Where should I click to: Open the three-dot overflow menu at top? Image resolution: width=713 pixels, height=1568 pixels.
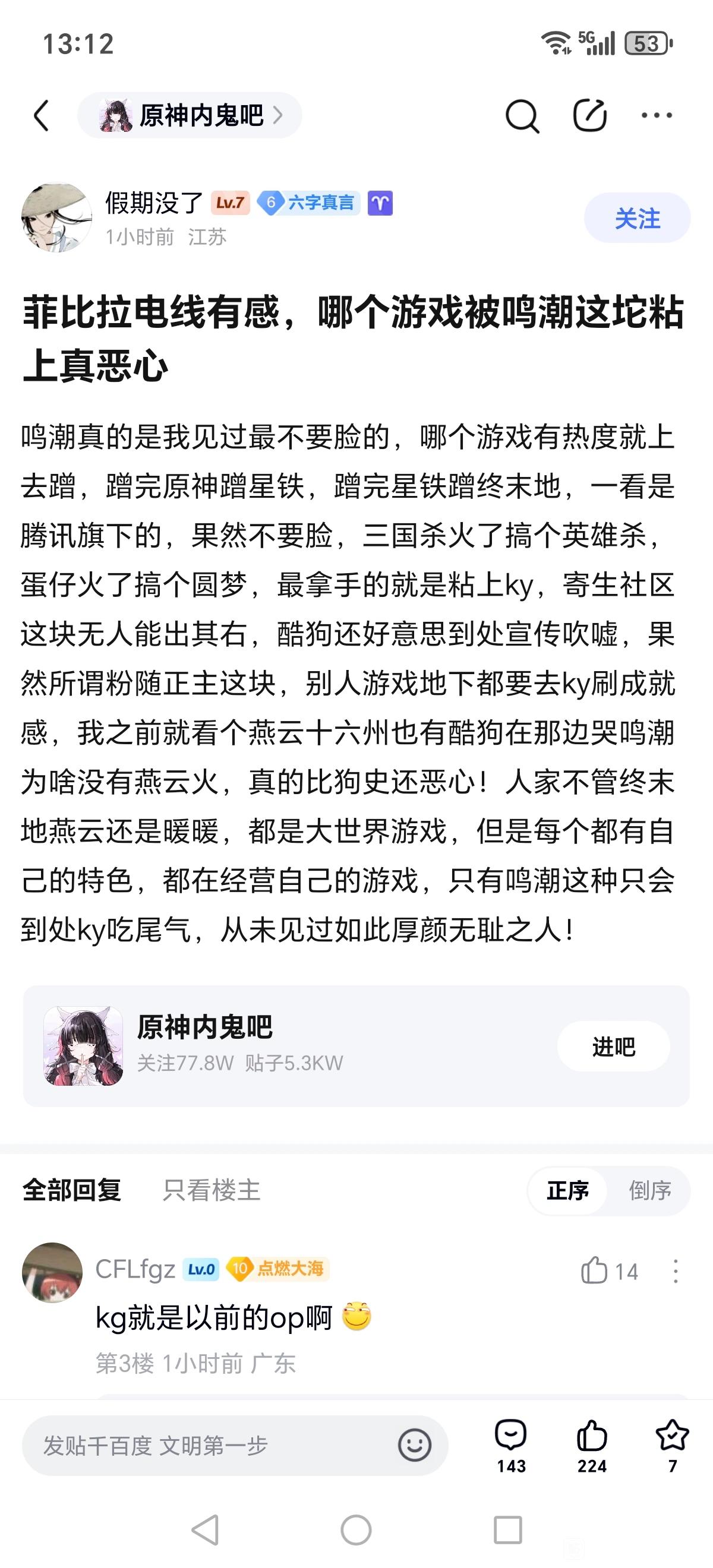click(x=657, y=115)
